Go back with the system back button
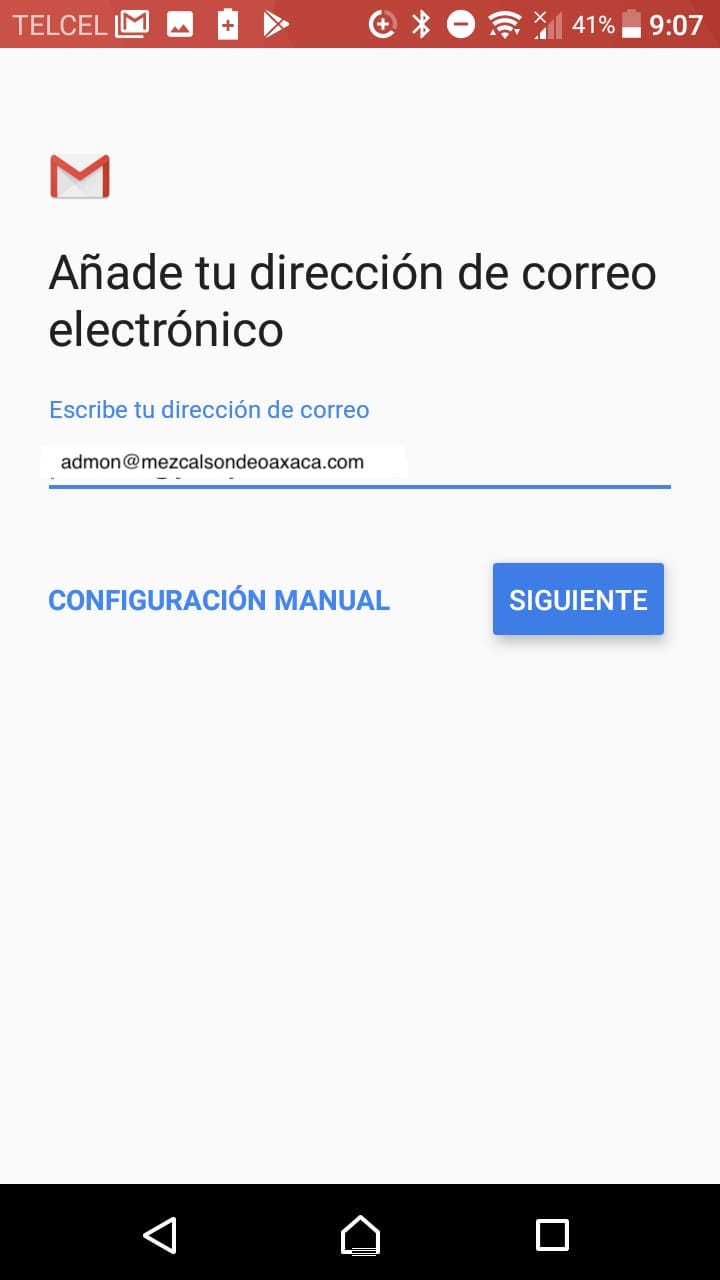 click(160, 1234)
